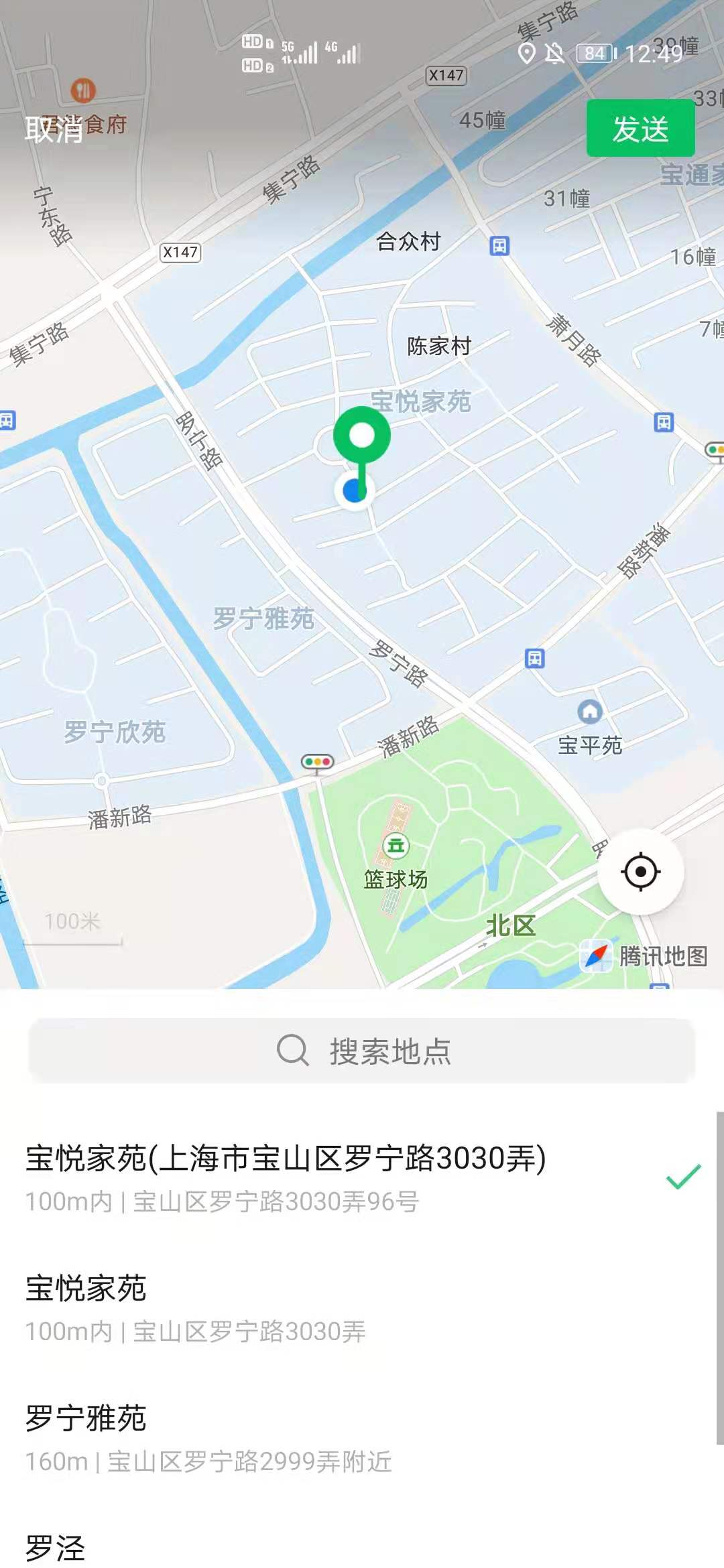
Task: Send the selected location with 发送
Action: [x=640, y=129]
